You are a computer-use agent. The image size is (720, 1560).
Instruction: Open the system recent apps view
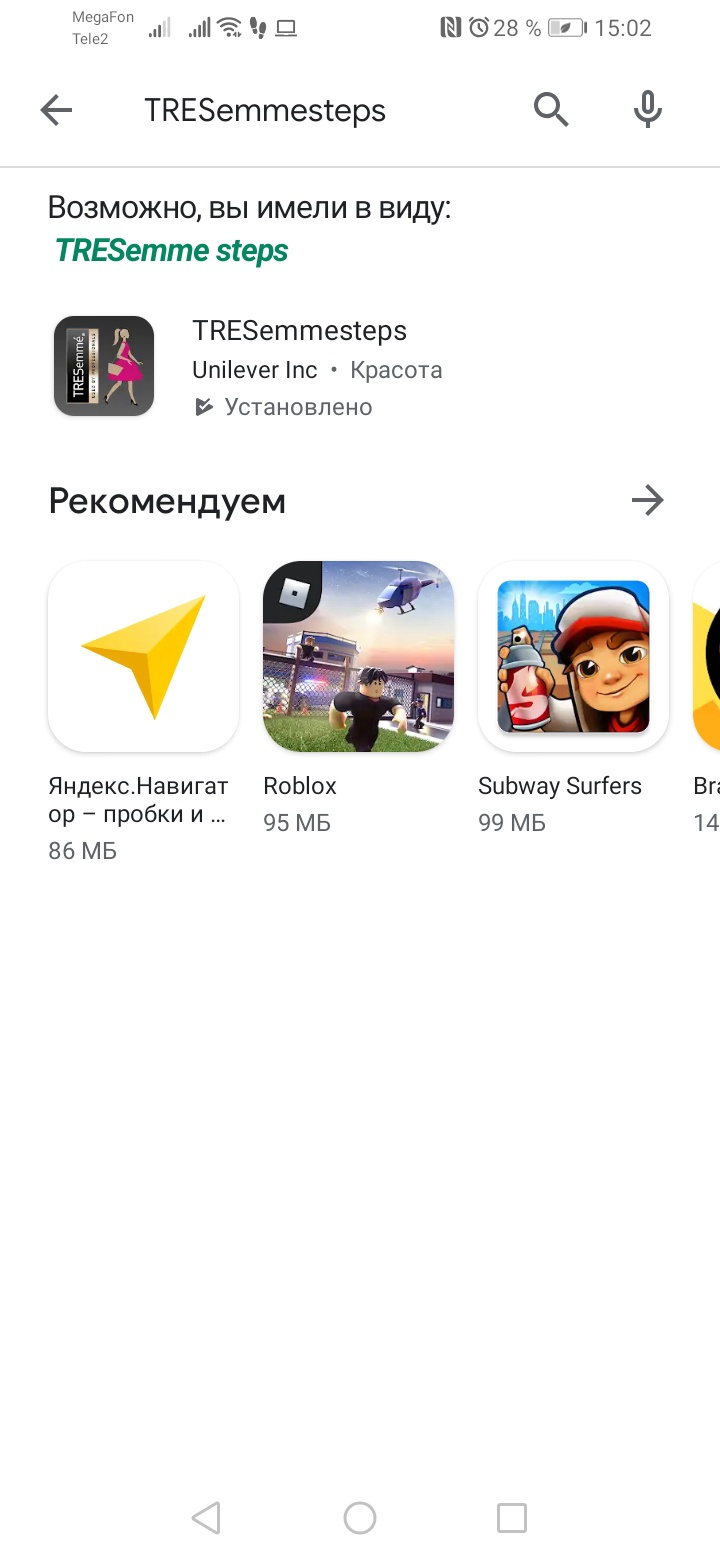[512, 1518]
